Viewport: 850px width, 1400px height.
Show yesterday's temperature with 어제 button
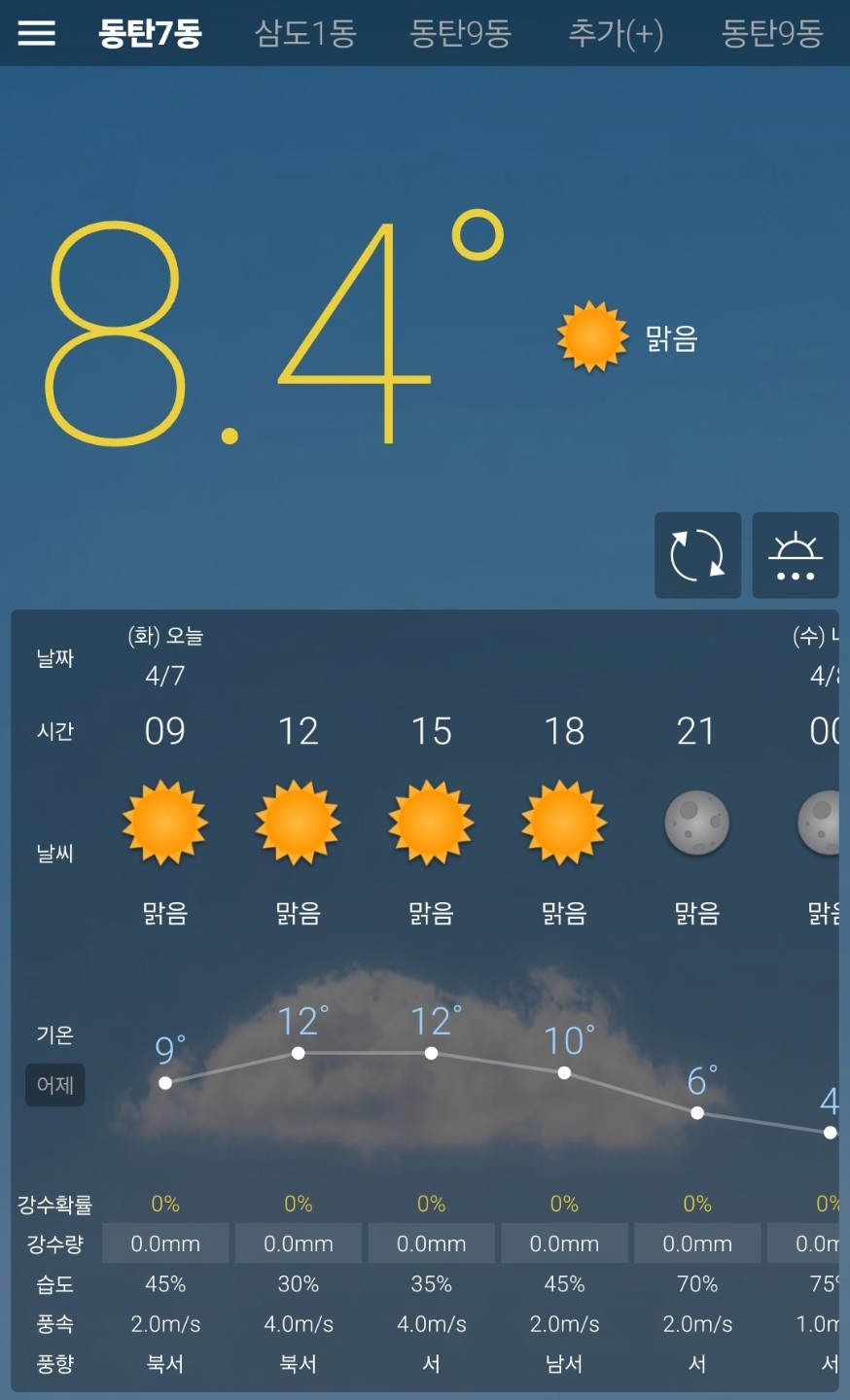point(55,1085)
